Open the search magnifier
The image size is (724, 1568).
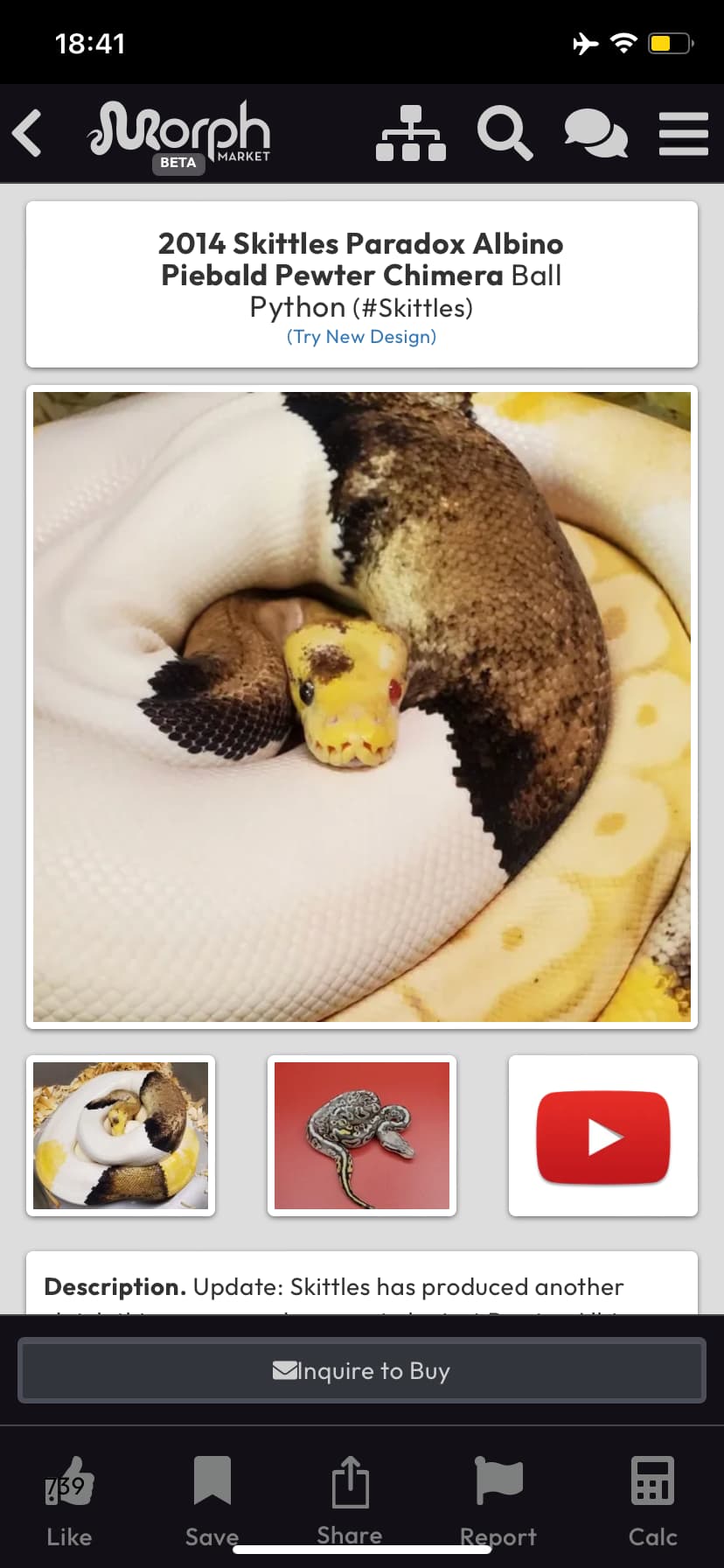505,133
